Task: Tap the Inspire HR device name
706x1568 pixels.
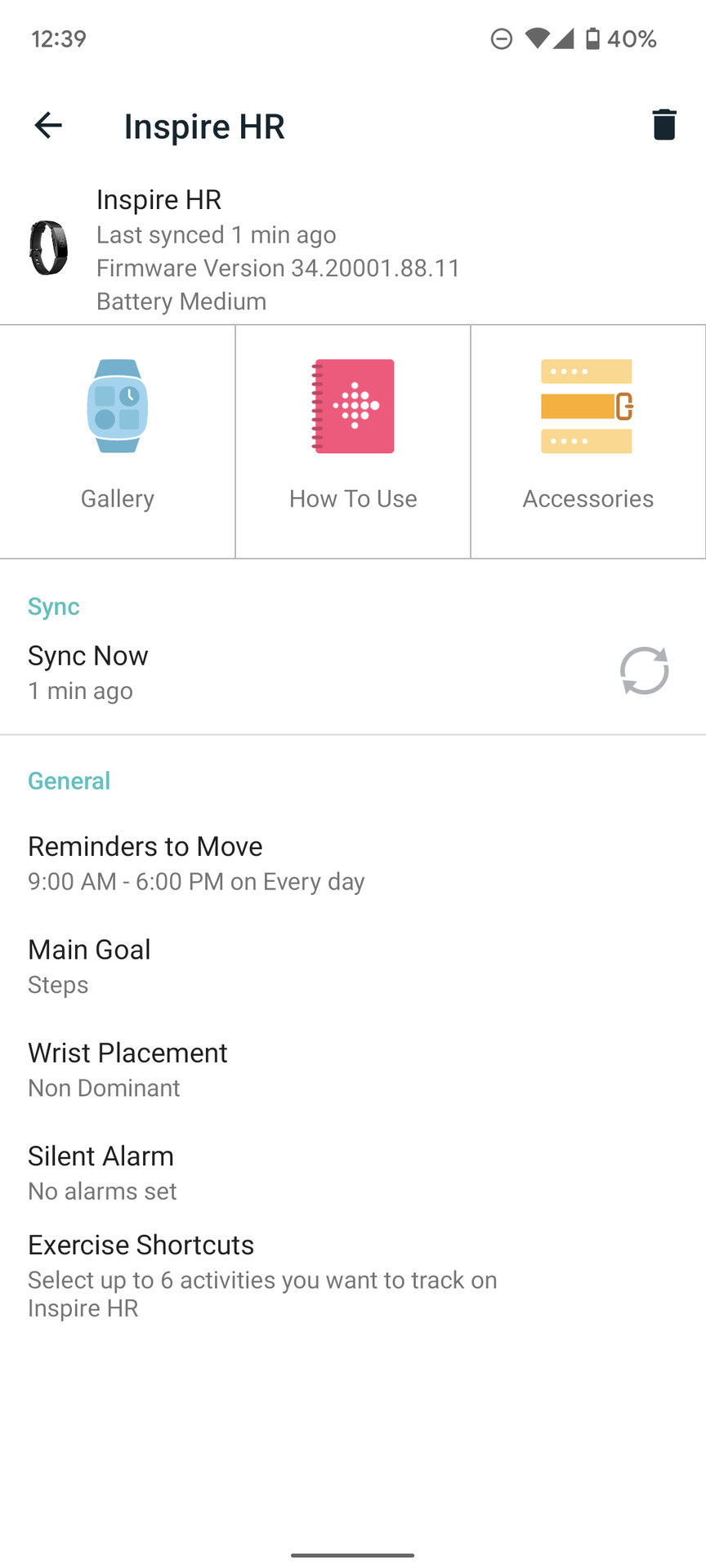Action: pyautogui.click(x=159, y=199)
